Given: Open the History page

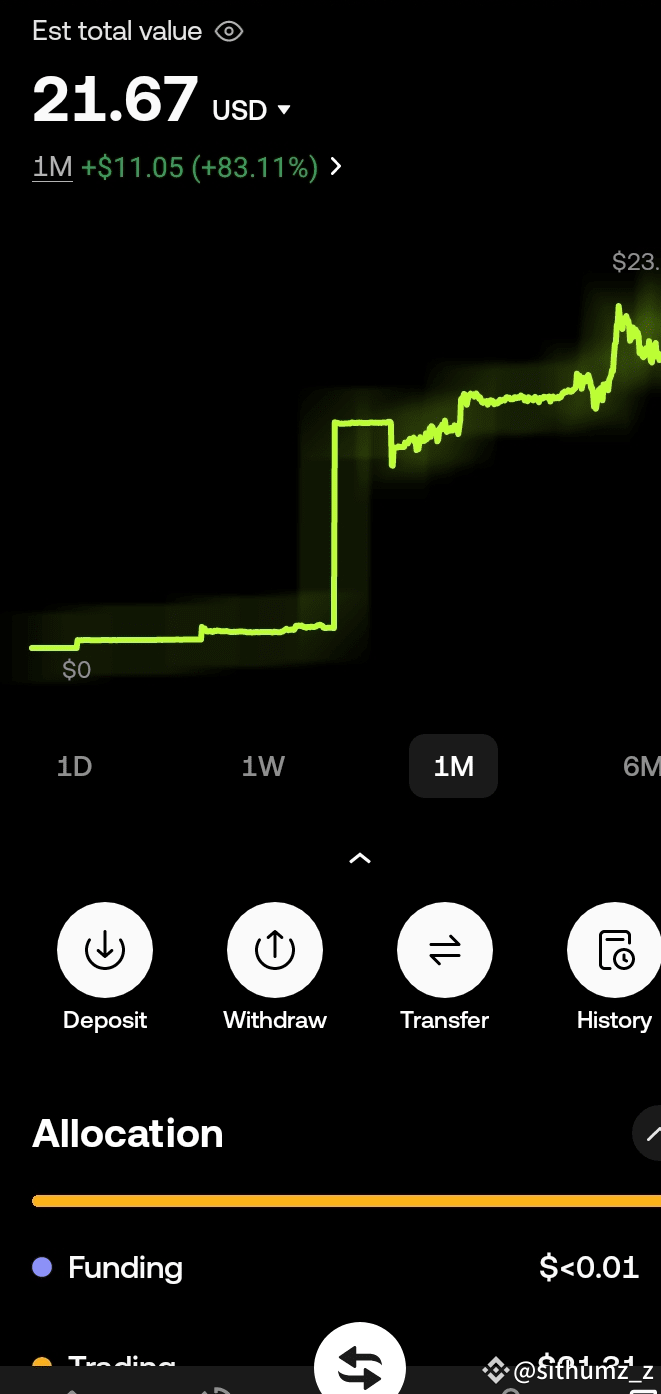Looking at the screenshot, I should pos(614,951).
